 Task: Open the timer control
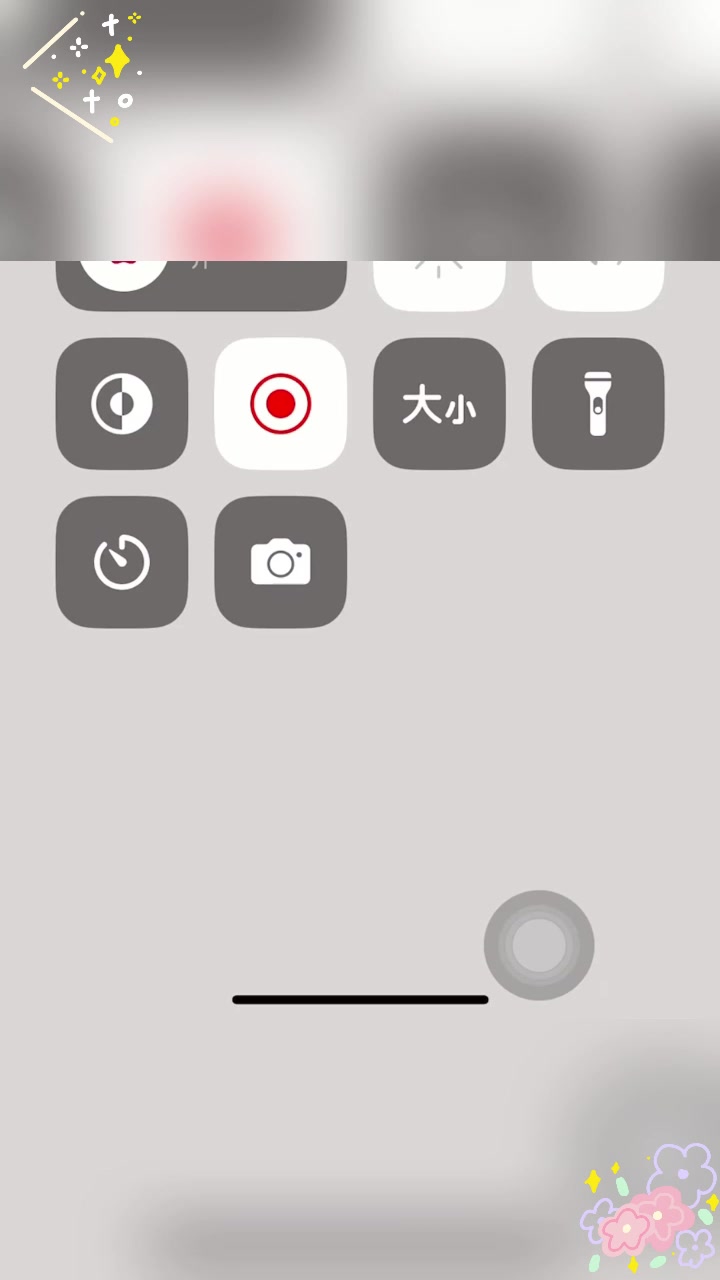(121, 562)
